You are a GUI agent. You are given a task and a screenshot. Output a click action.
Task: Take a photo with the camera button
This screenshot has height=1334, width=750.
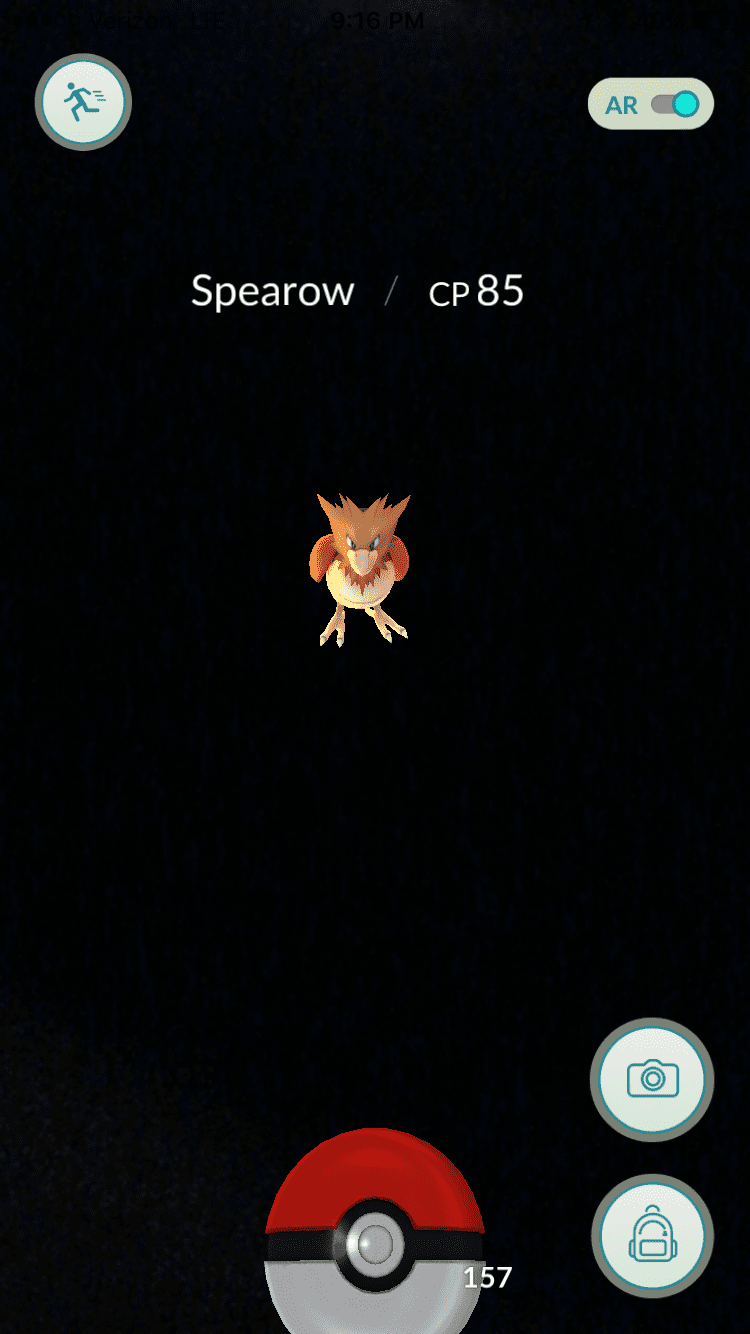652,1079
